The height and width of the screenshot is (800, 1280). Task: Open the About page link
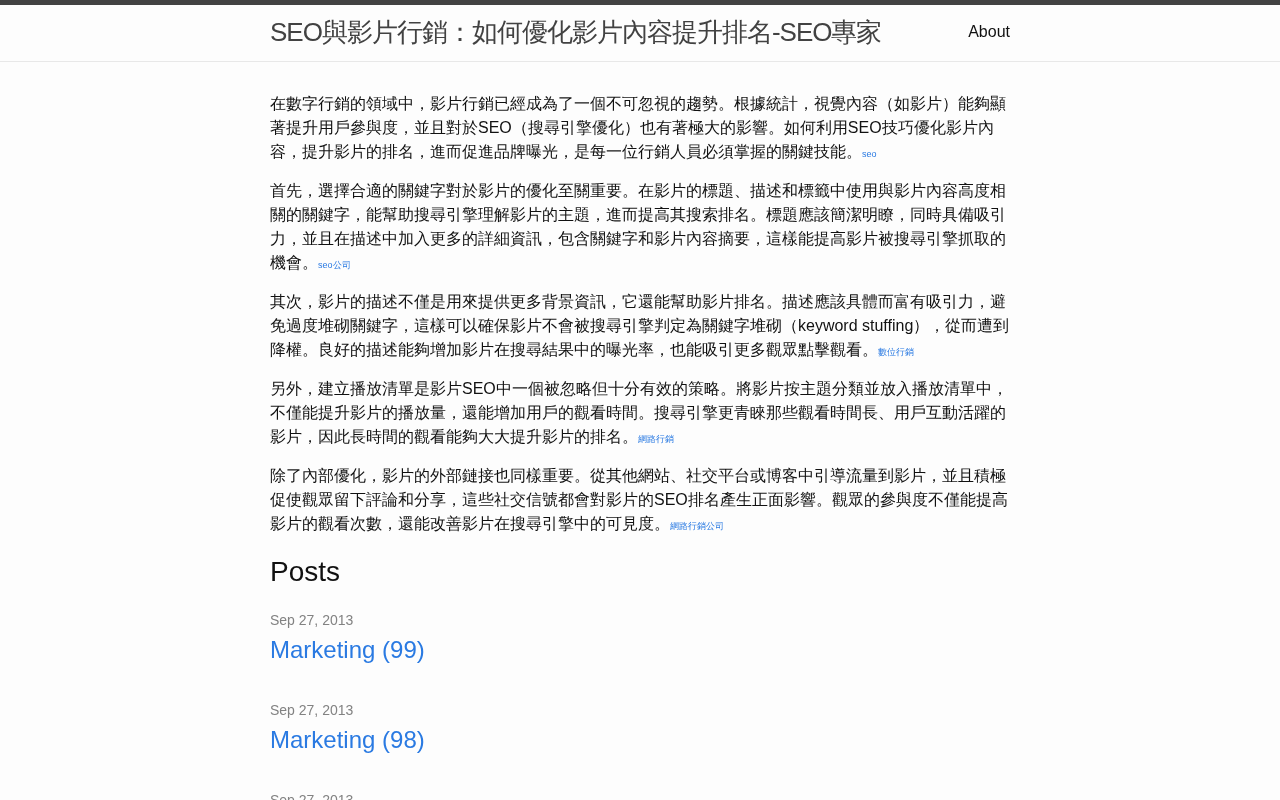[x=989, y=32]
